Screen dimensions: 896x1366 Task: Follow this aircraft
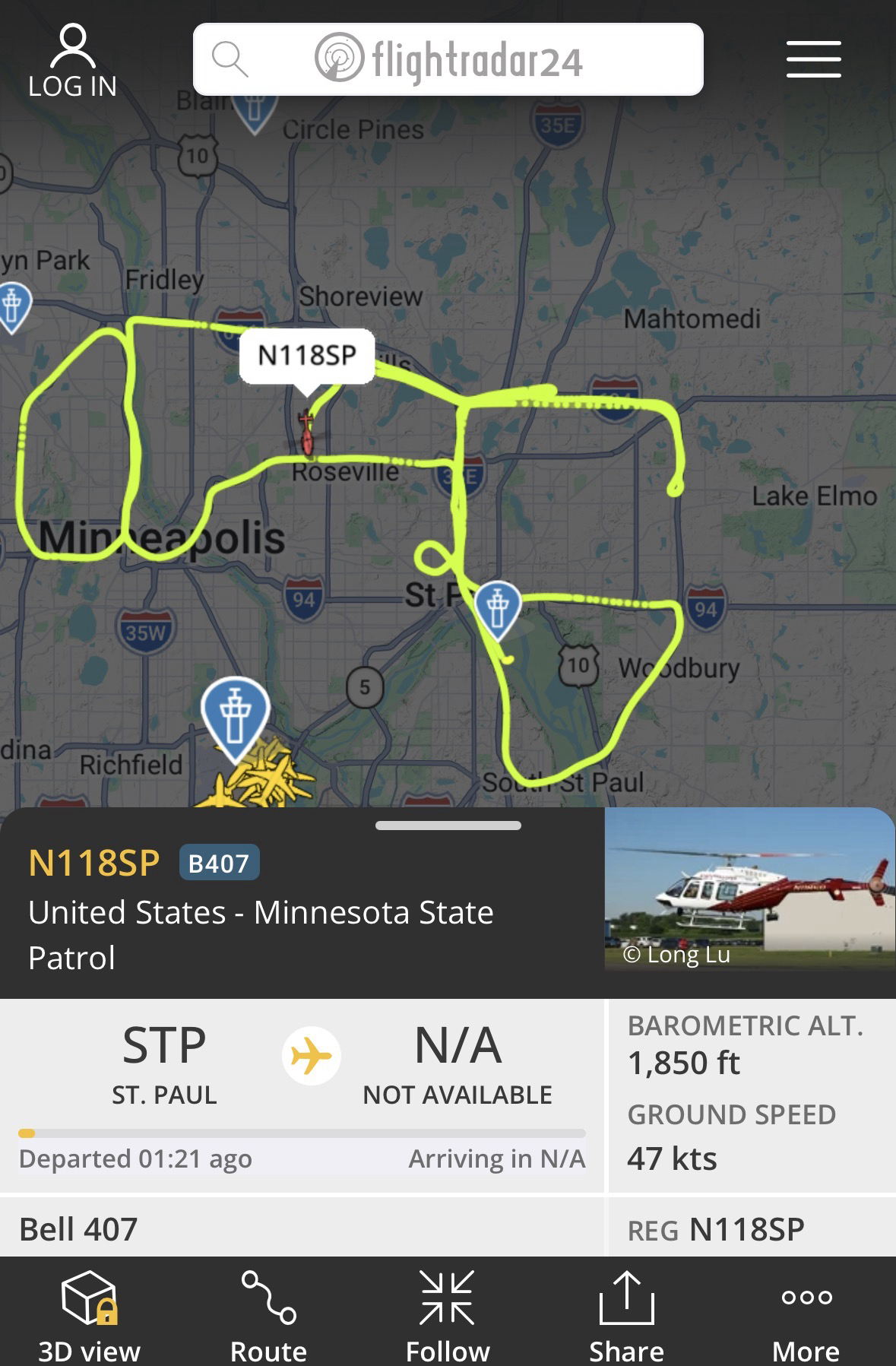(x=448, y=1314)
